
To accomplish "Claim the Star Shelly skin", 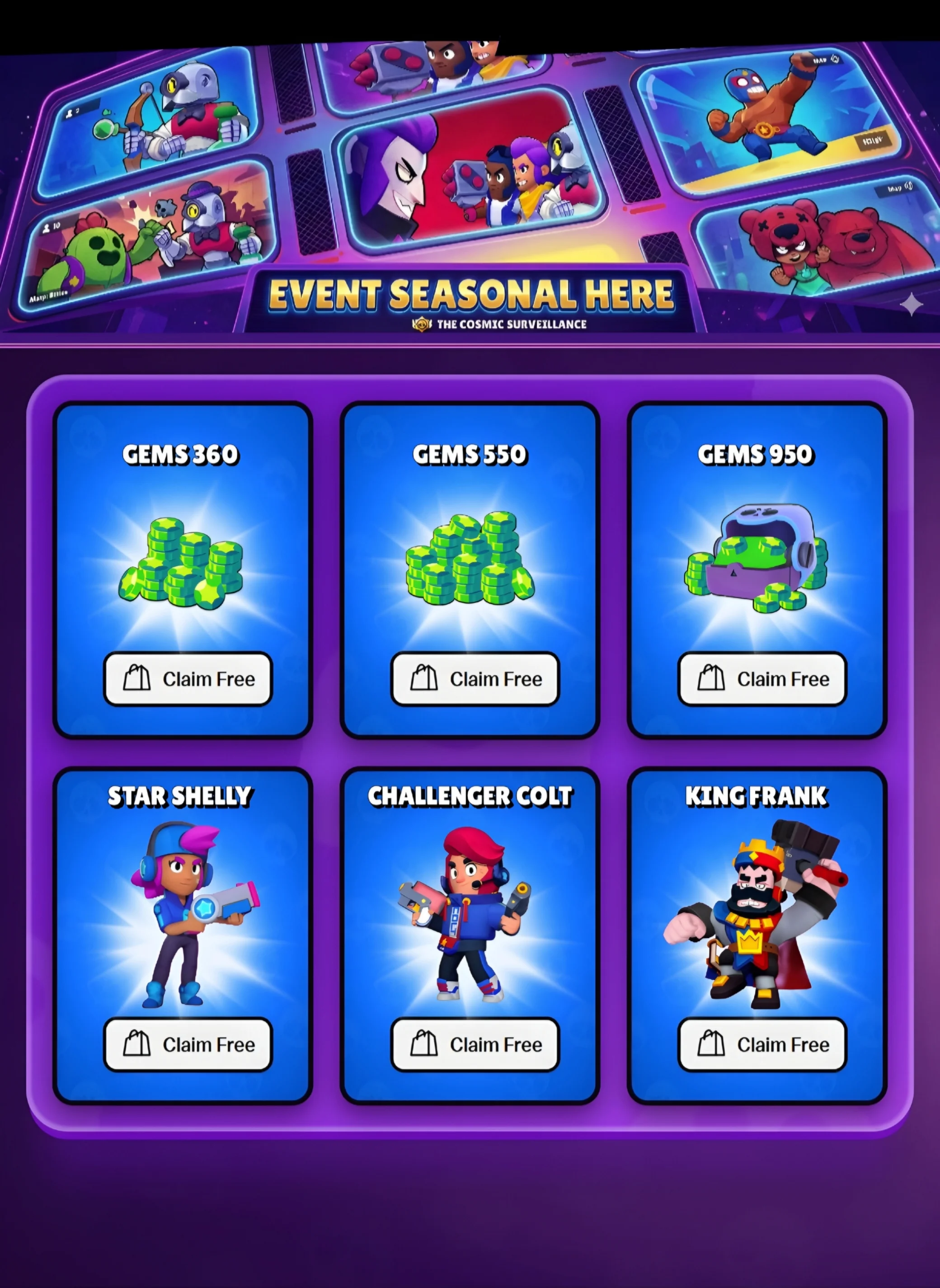I will tap(188, 1044).
